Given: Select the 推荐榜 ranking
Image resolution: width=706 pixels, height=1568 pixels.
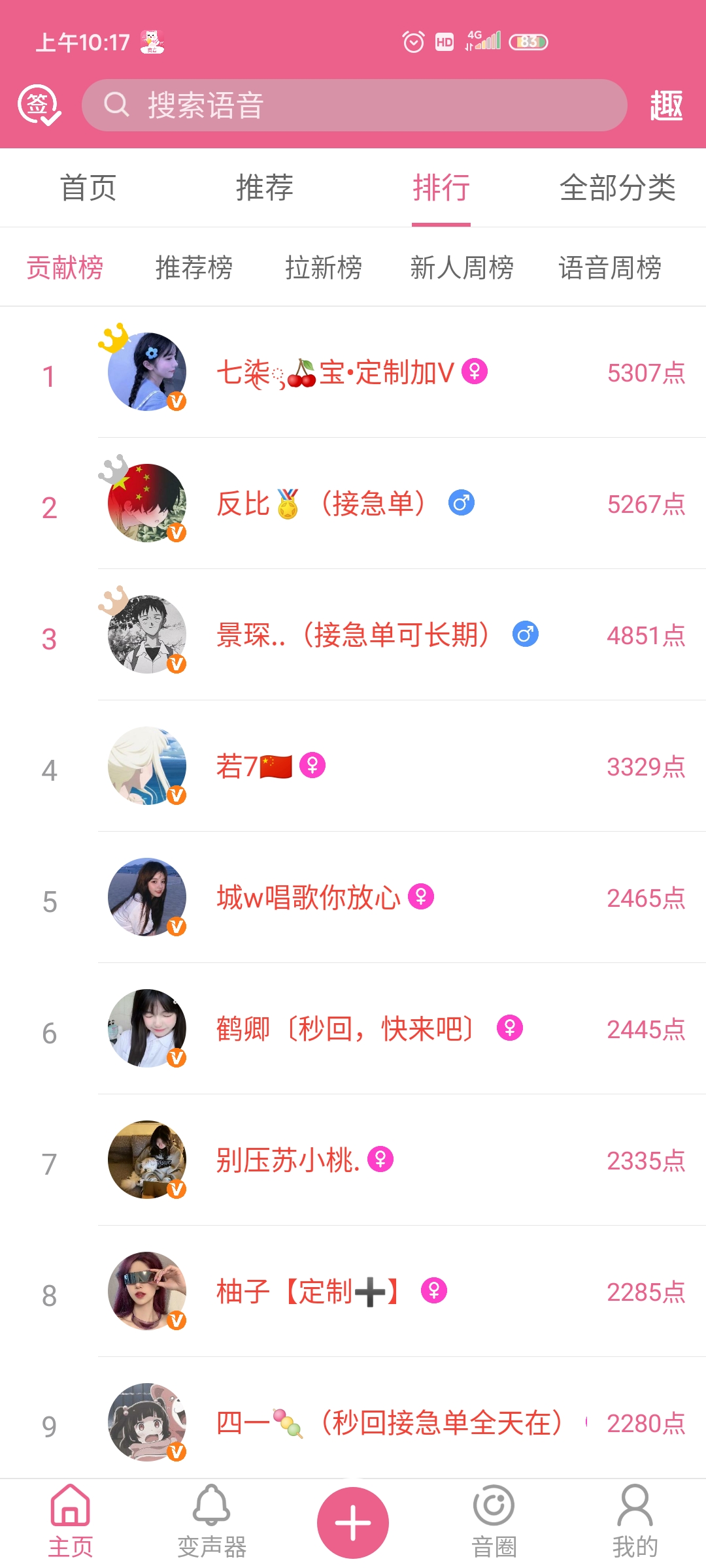Looking at the screenshot, I should [x=194, y=268].
